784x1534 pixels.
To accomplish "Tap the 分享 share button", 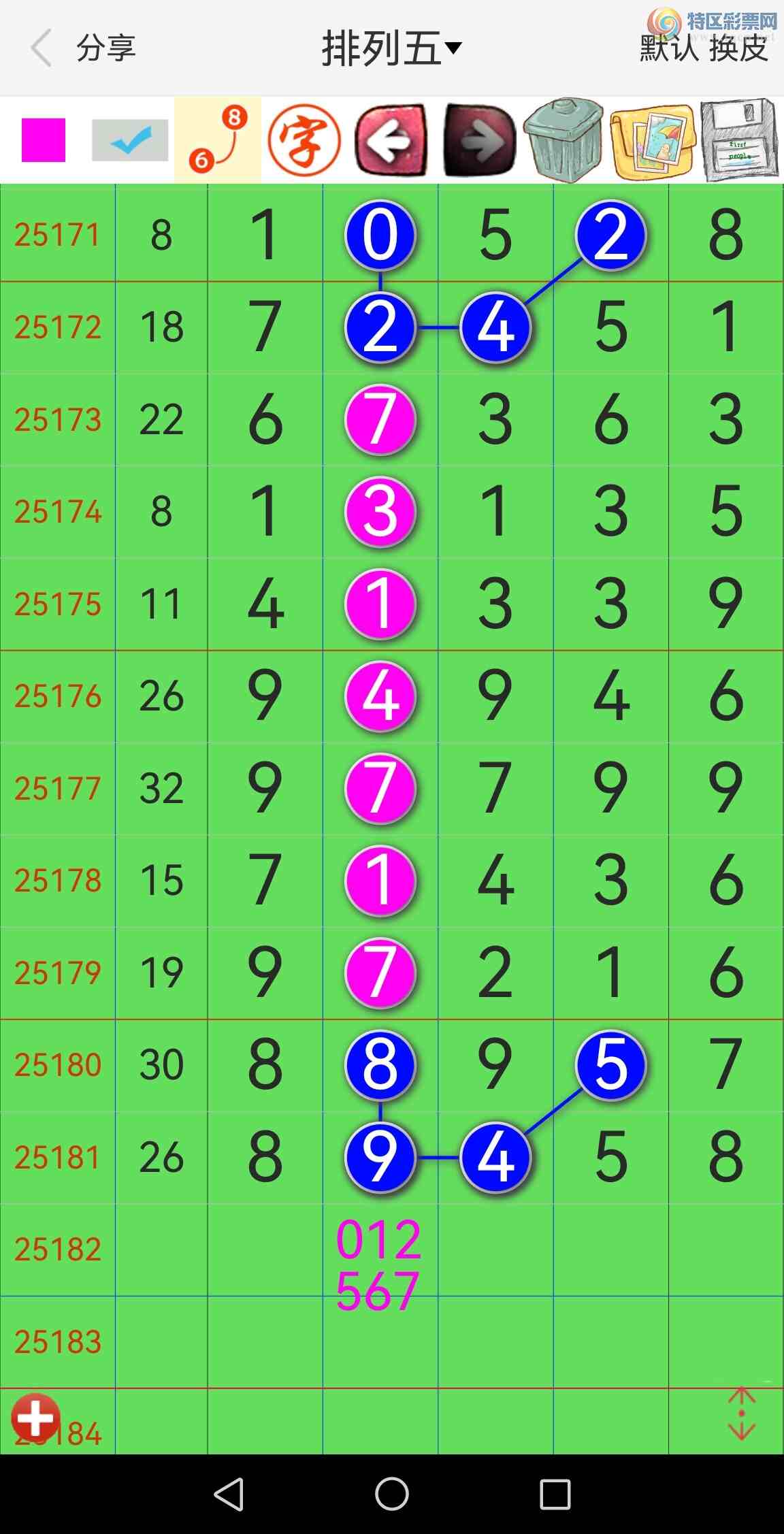I will click(x=106, y=48).
